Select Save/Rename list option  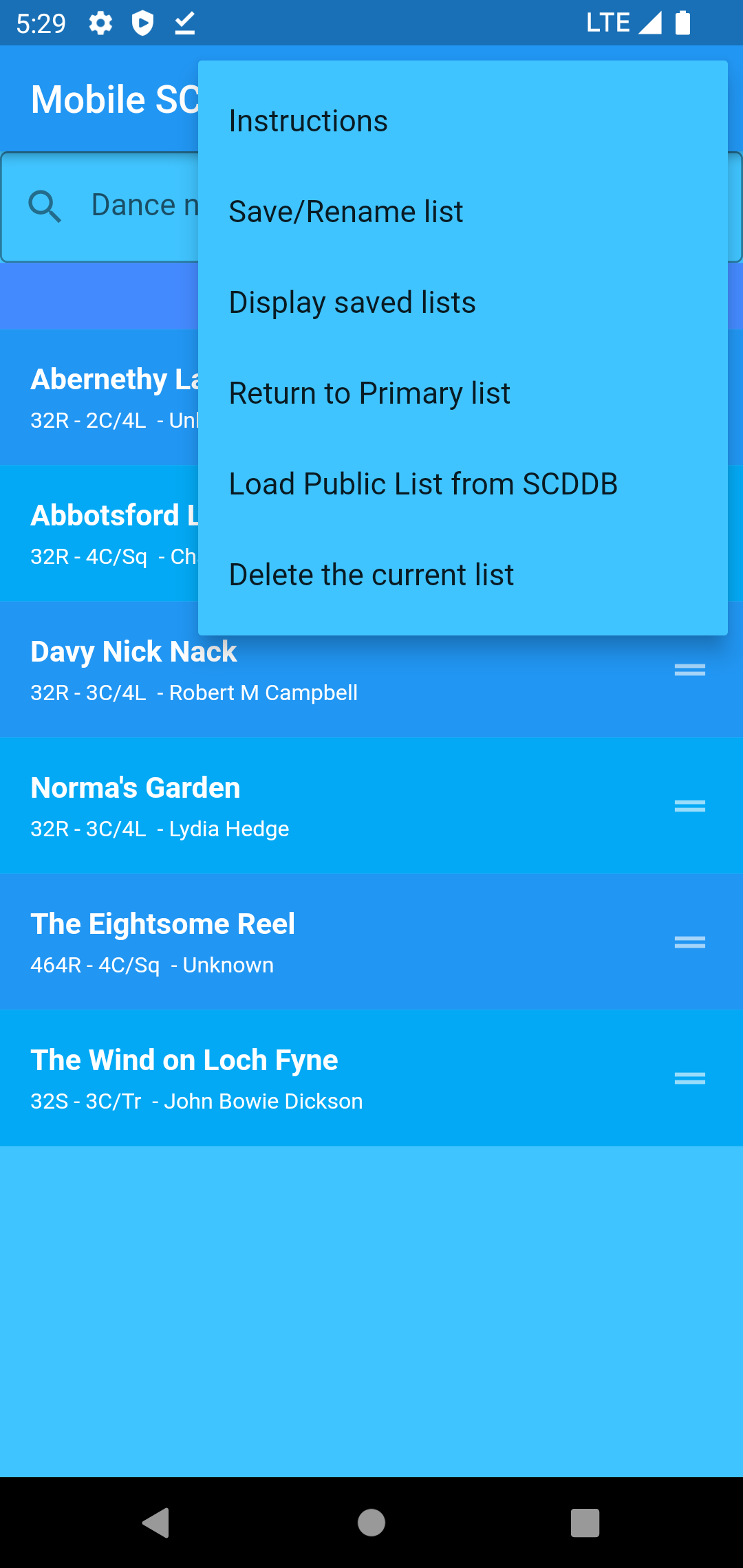(345, 212)
